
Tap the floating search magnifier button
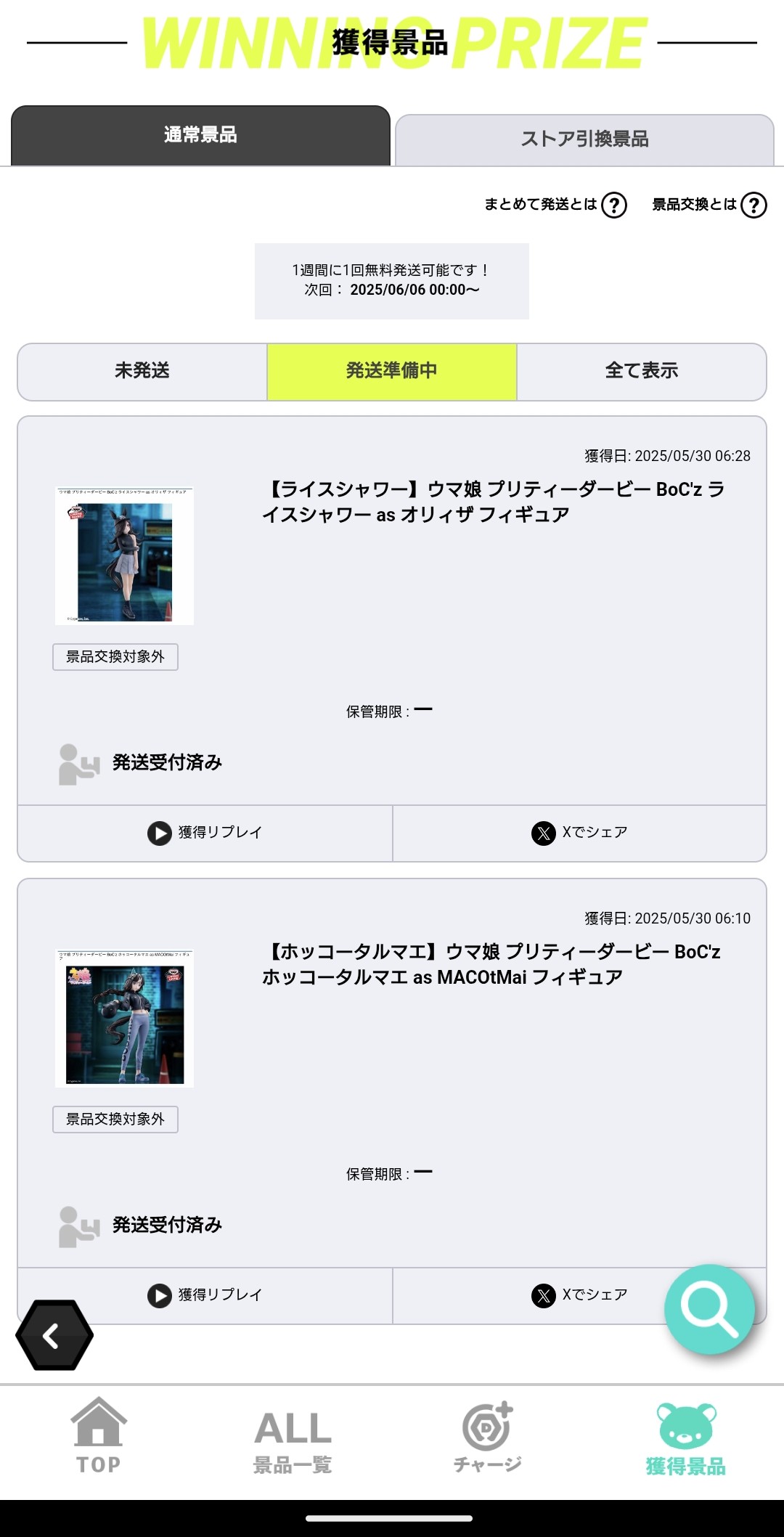click(709, 1310)
